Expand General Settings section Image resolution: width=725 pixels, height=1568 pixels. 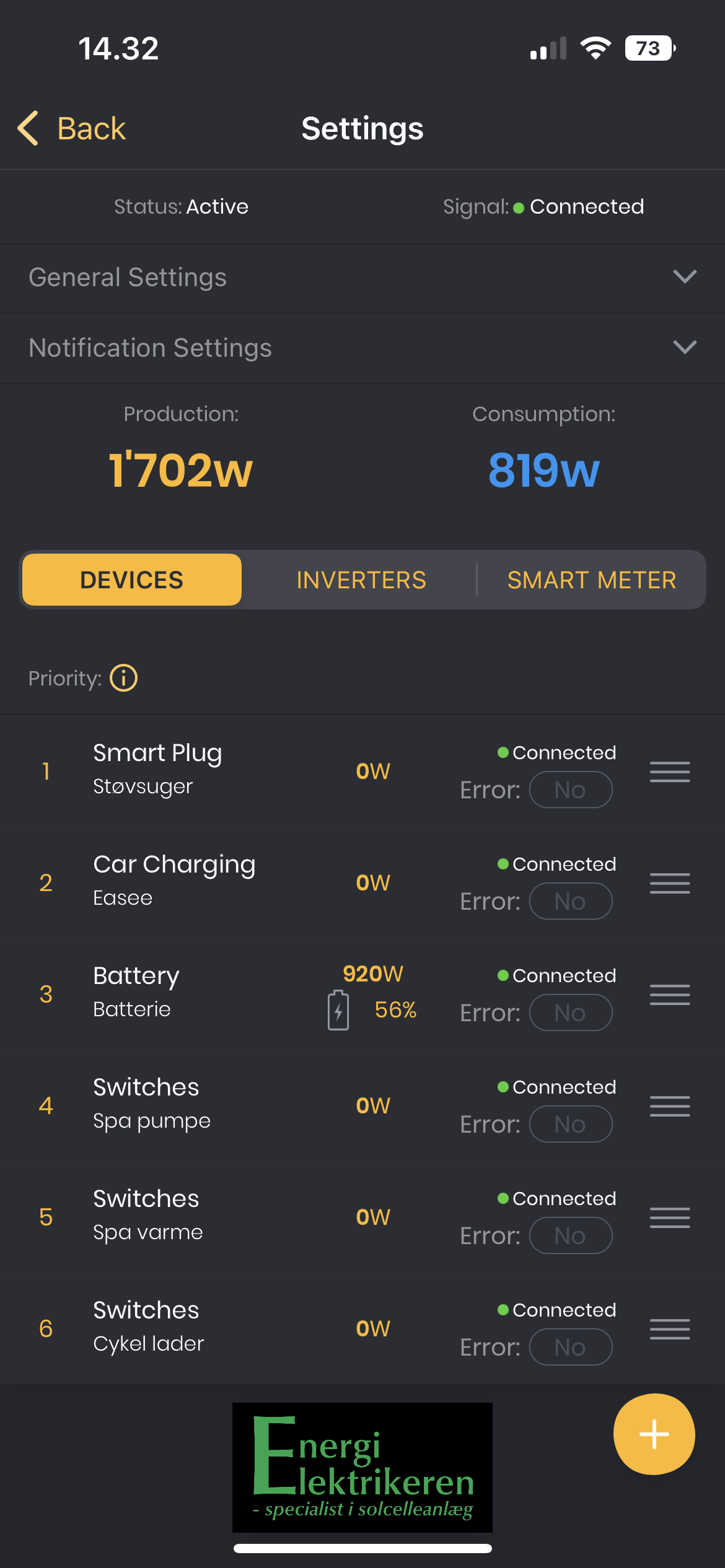[x=362, y=277]
